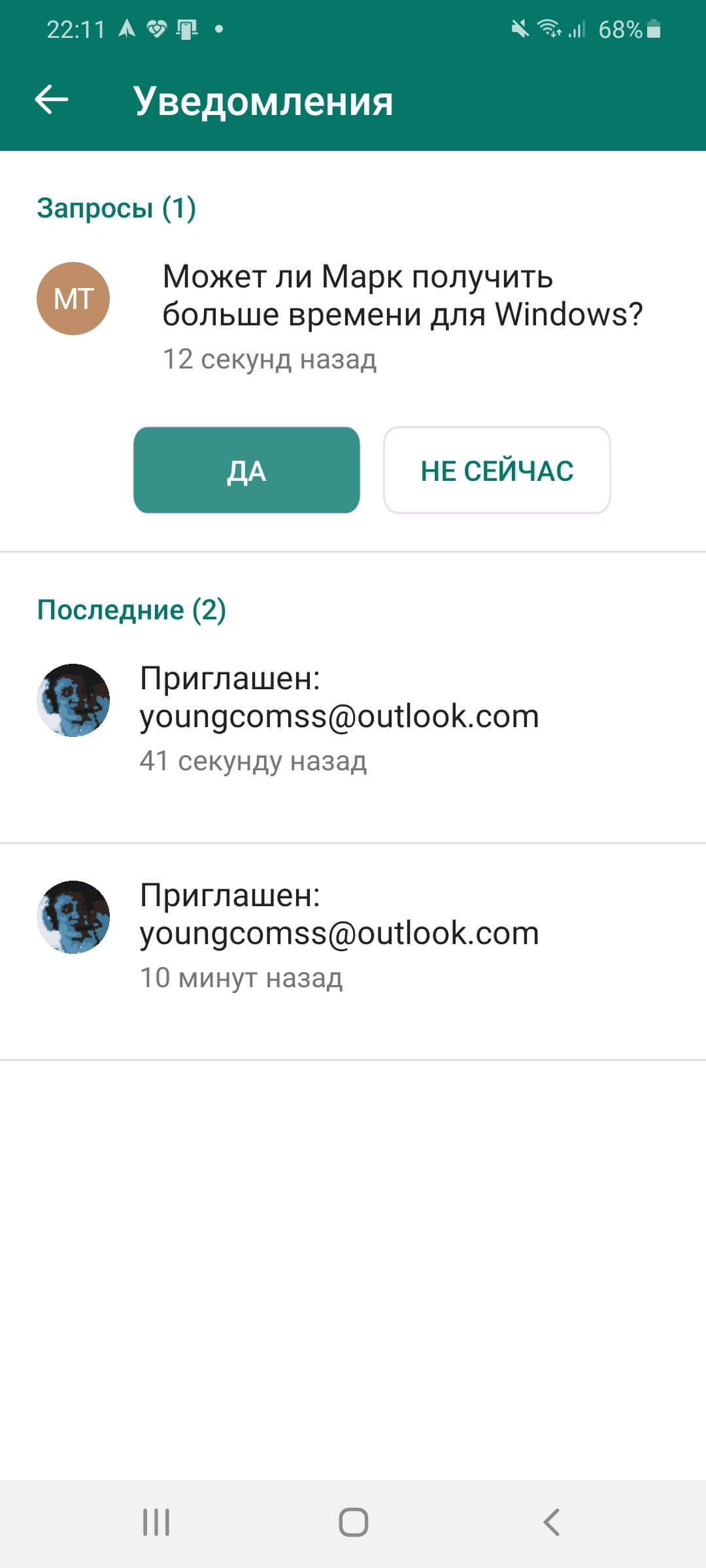Decline the request with НЕ СЕЙЧАС
The image size is (706, 1568).
(x=497, y=470)
